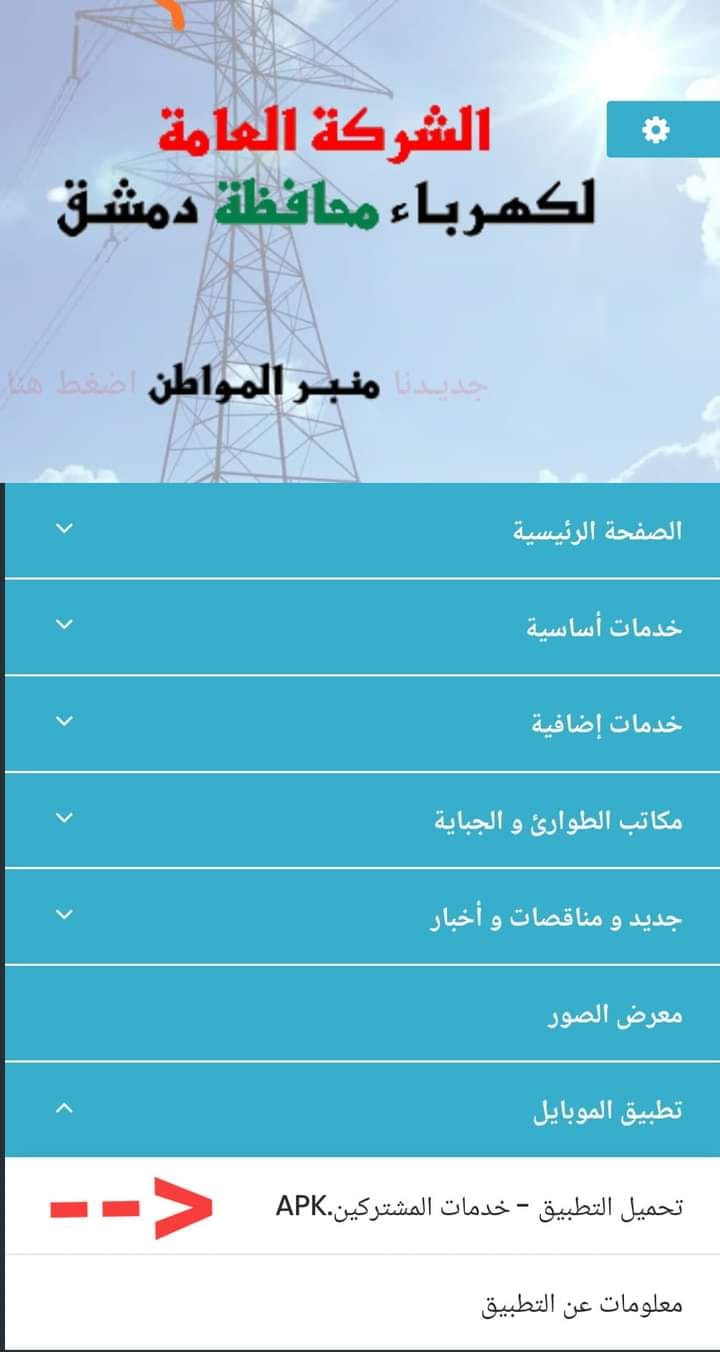720x1352 pixels.
Task: Open معلومات عن التطبيق page
Action: [x=362, y=1304]
